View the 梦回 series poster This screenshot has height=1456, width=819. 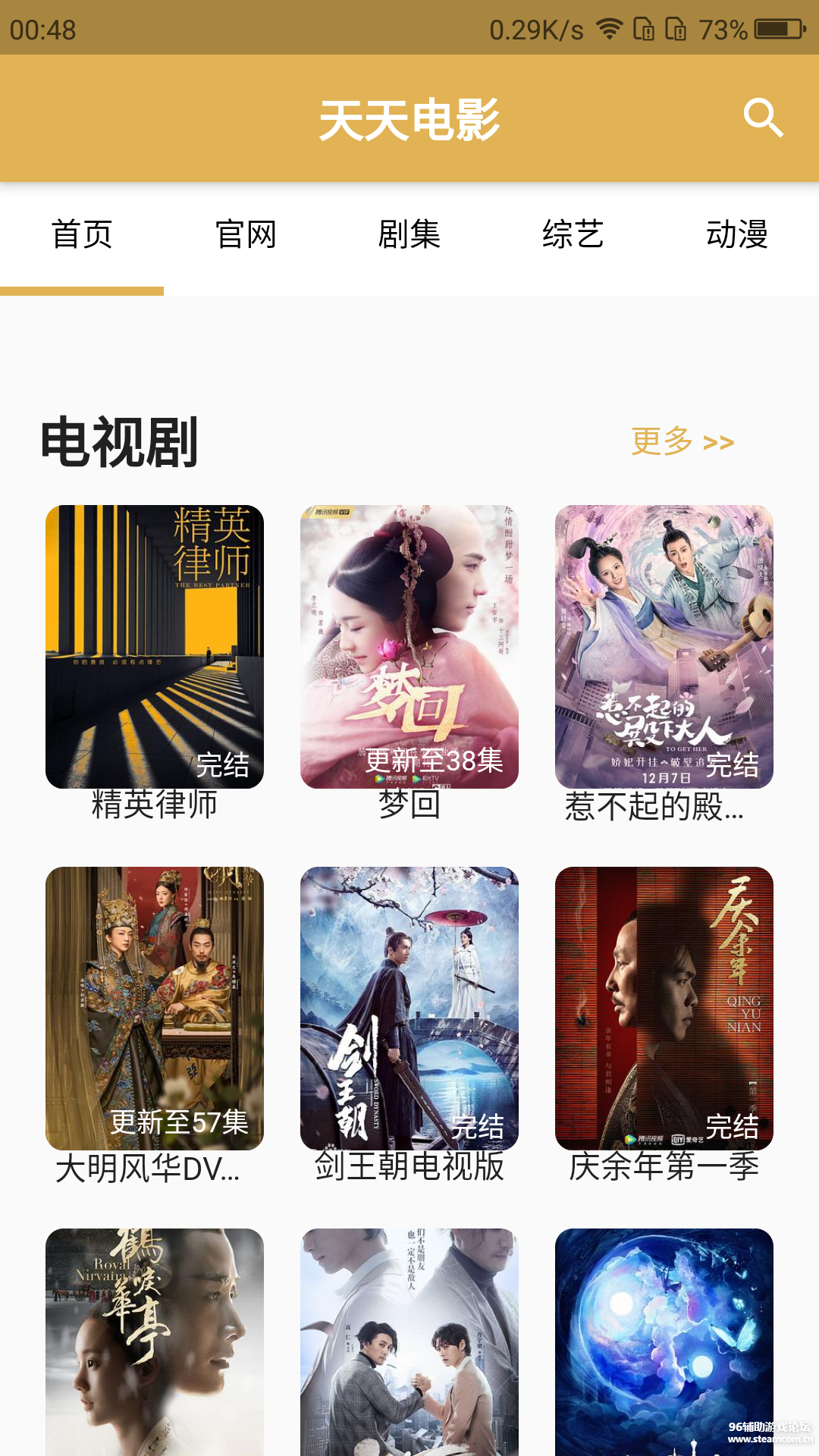click(409, 647)
